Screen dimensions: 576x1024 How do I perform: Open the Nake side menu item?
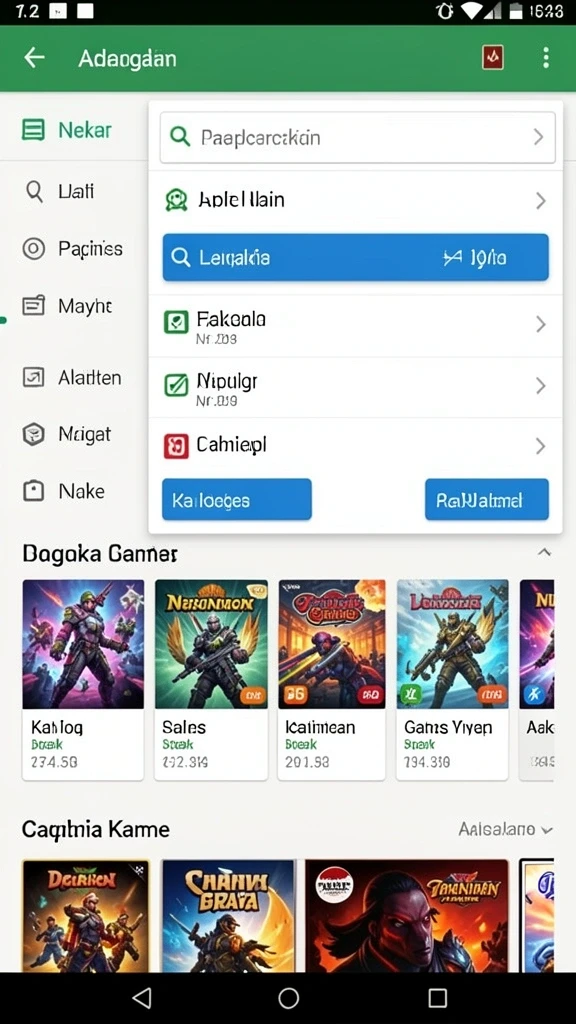[63, 491]
